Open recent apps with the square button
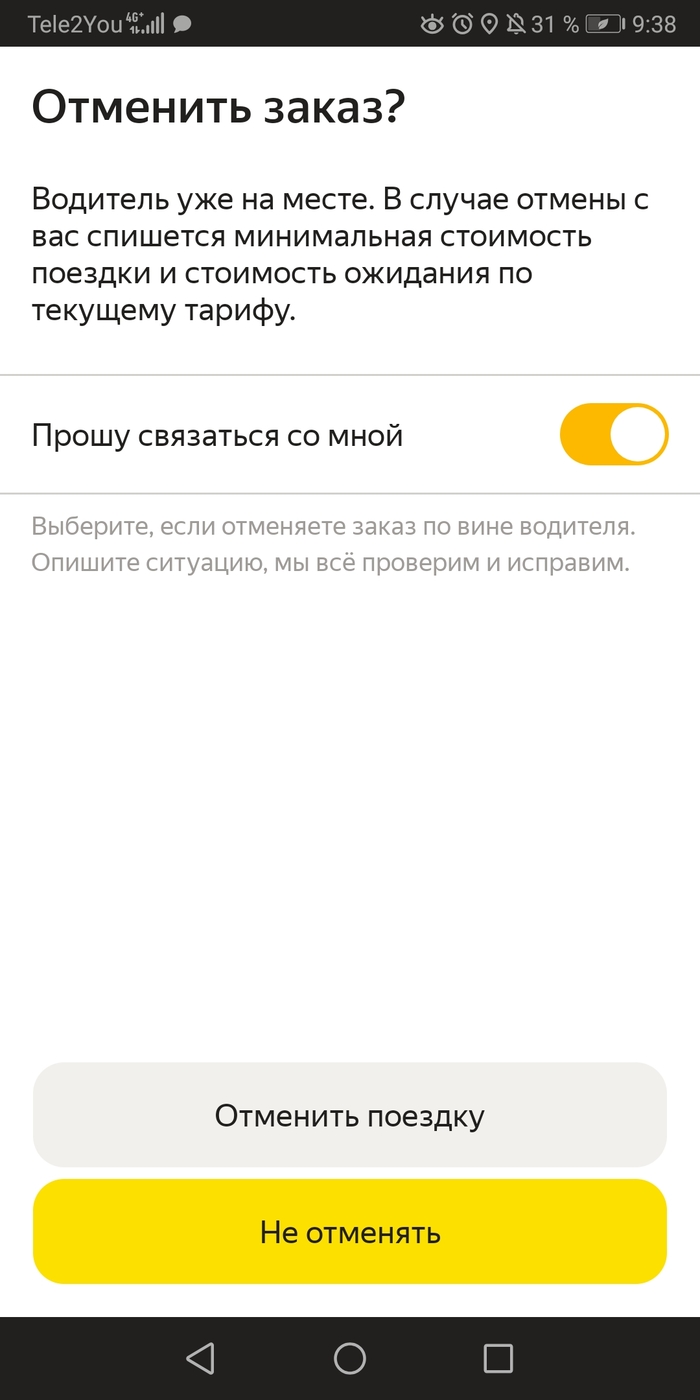The image size is (700, 1400). click(x=497, y=1357)
